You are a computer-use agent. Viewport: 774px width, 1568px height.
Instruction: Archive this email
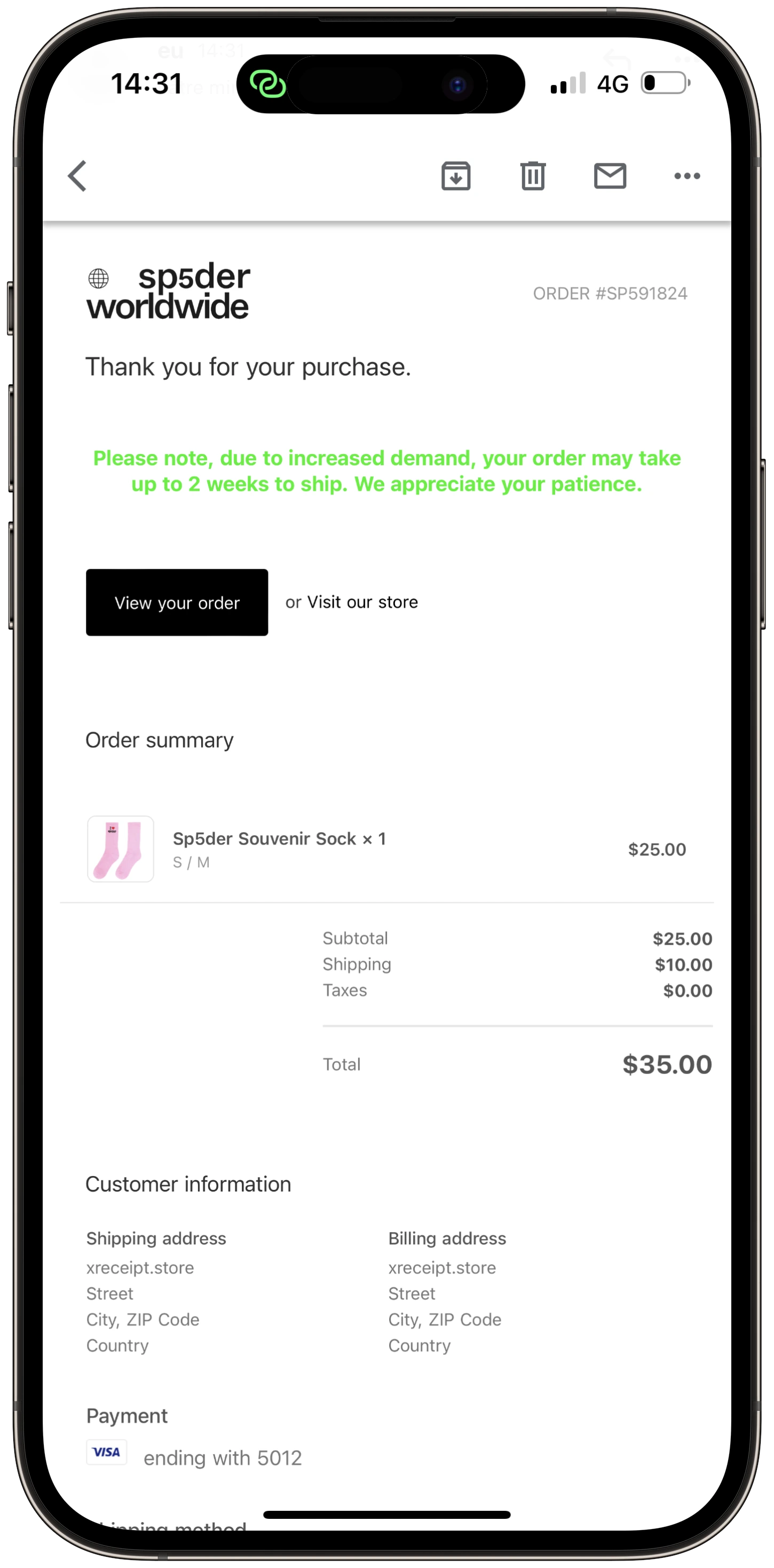tap(456, 177)
